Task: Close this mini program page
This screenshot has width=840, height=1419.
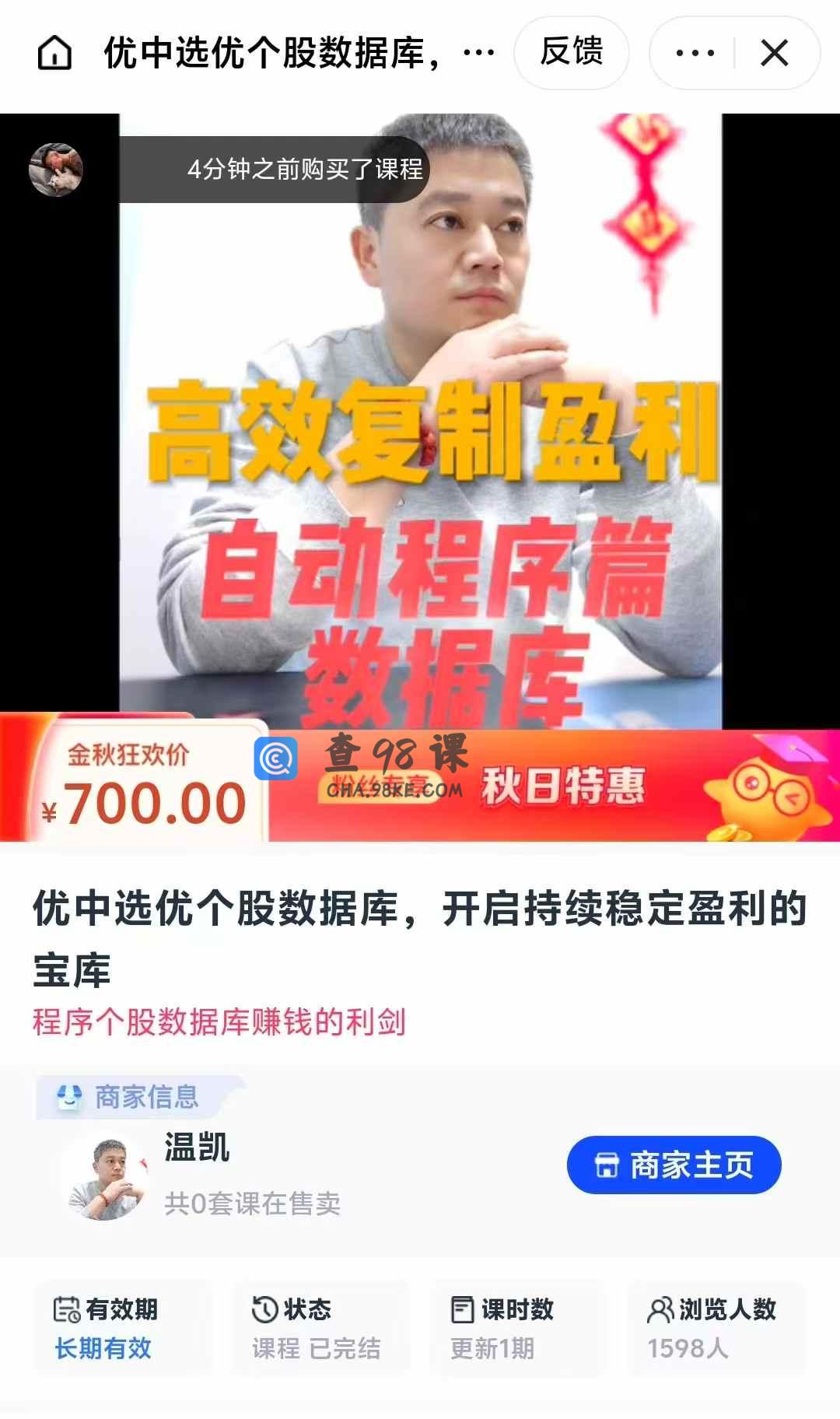Action: coord(775,53)
